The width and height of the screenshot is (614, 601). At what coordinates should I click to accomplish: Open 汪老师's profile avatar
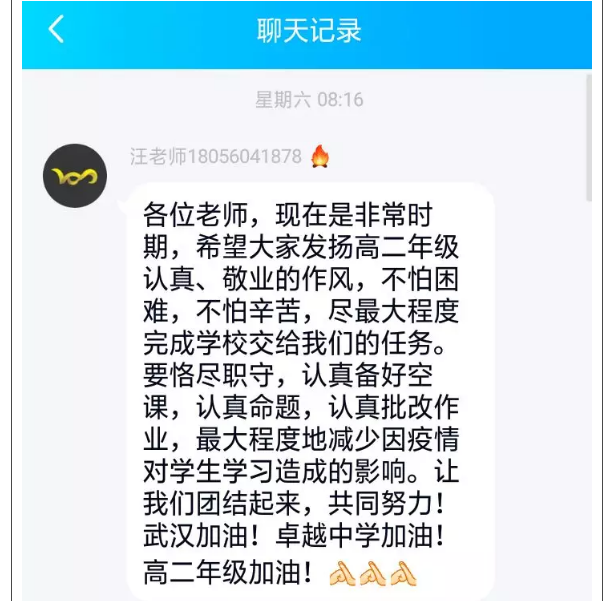point(75,176)
